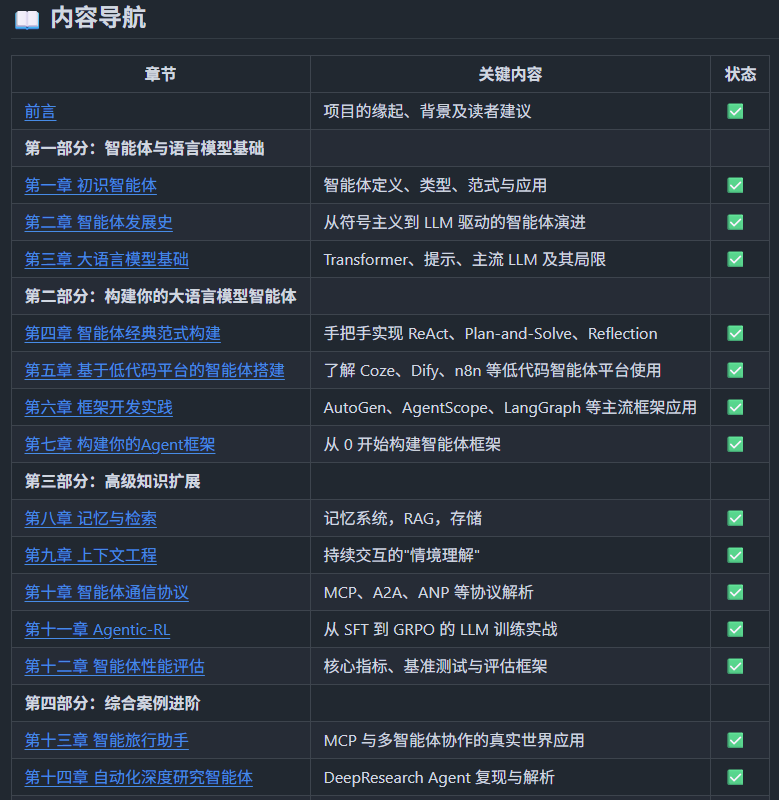779x800 pixels.
Task: Open 第五章 基于低代码平台的智能体搭建
Action: click(x=155, y=371)
